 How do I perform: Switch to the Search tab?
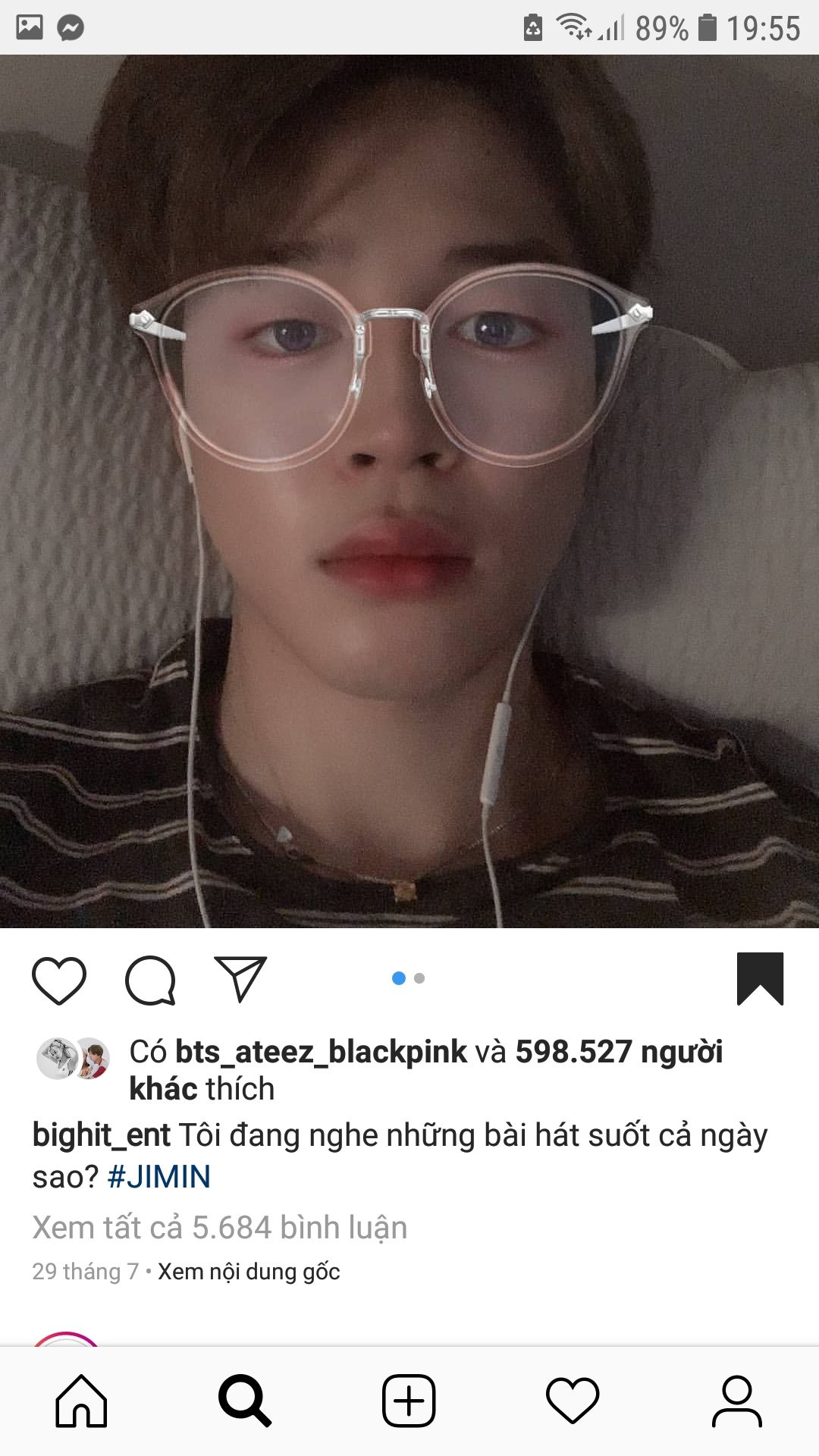[244, 1401]
